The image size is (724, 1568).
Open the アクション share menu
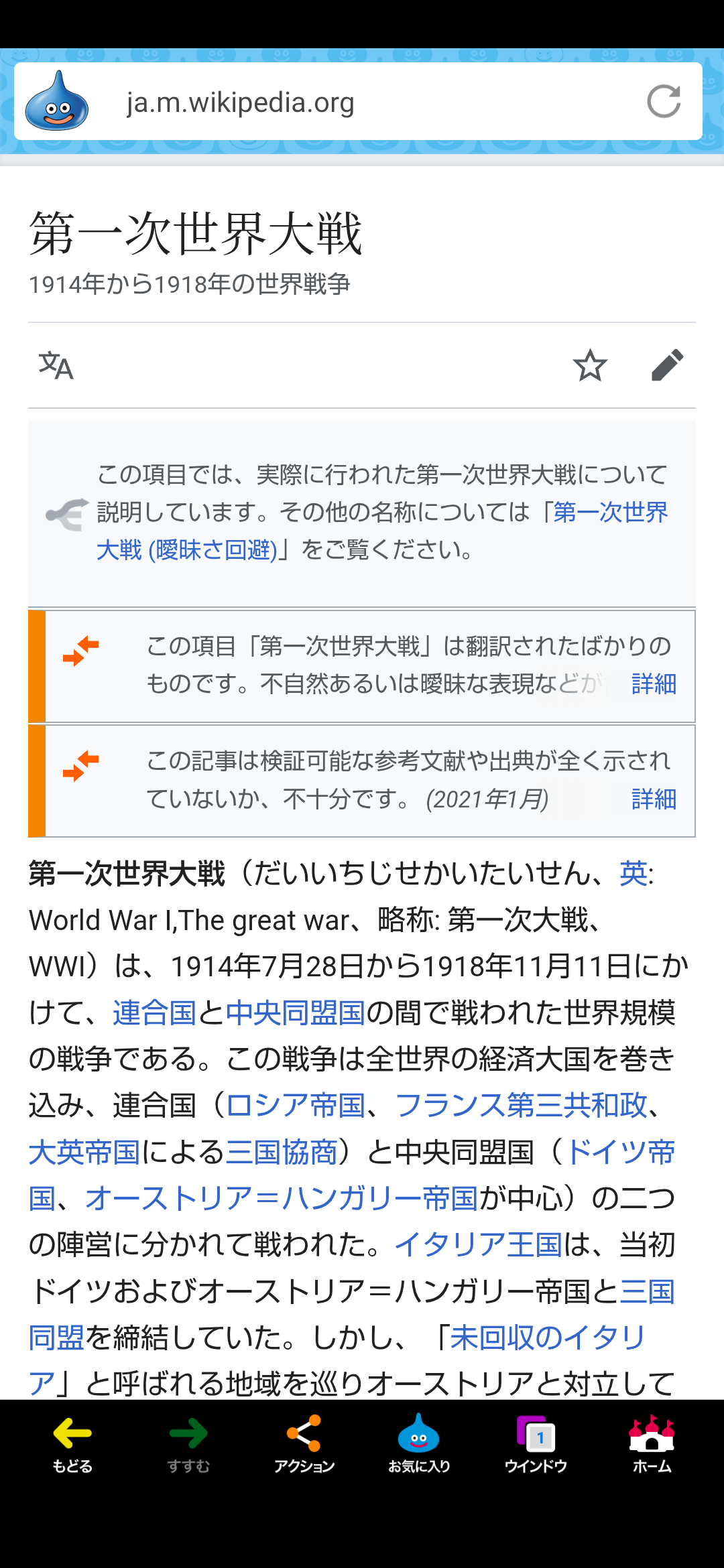click(x=304, y=1445)
